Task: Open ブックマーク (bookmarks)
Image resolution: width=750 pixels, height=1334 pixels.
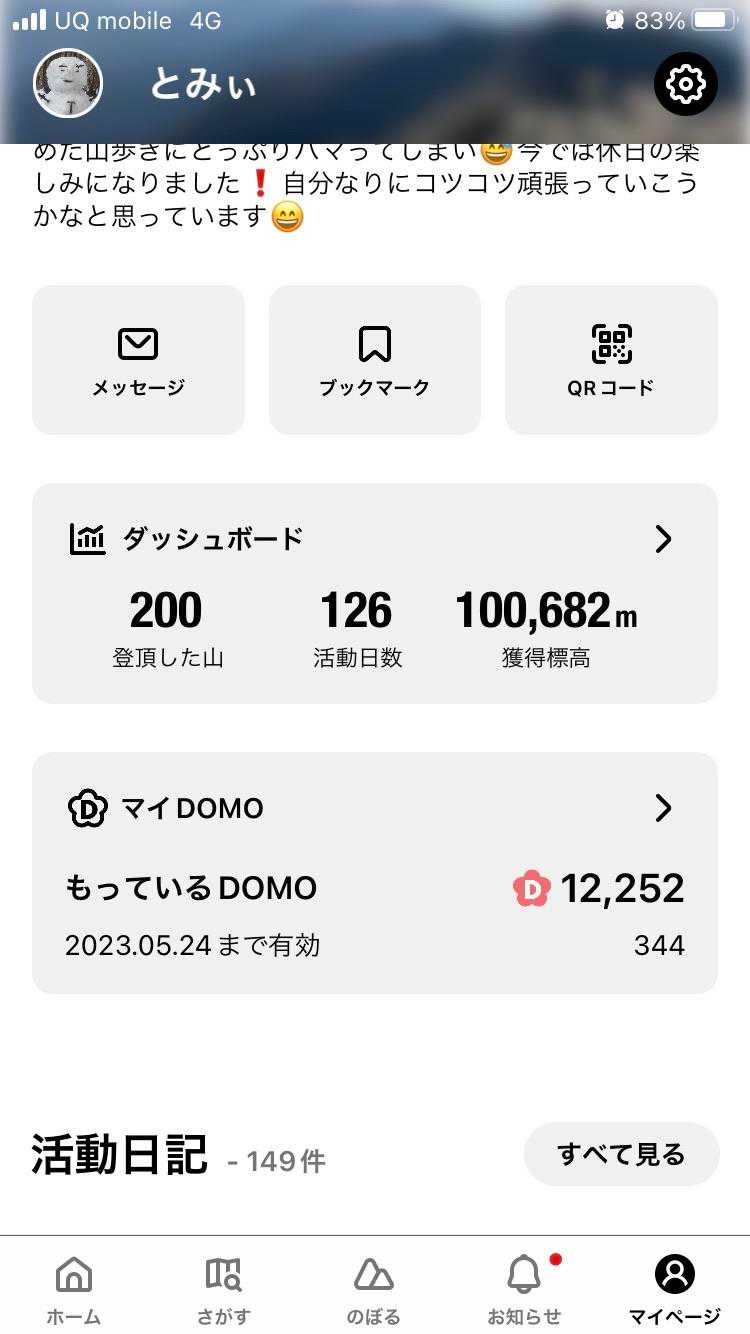Action: click(x=374, y=360)
